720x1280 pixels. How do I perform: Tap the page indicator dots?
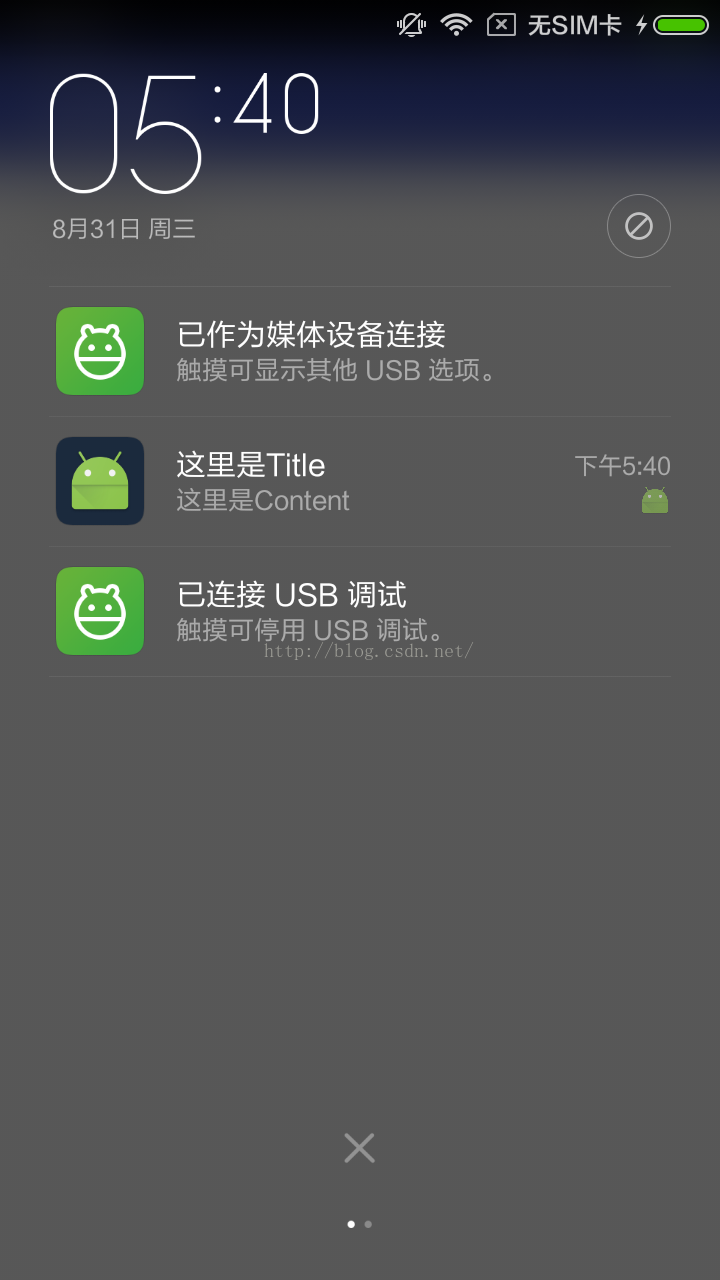(x=359, y=1224)
